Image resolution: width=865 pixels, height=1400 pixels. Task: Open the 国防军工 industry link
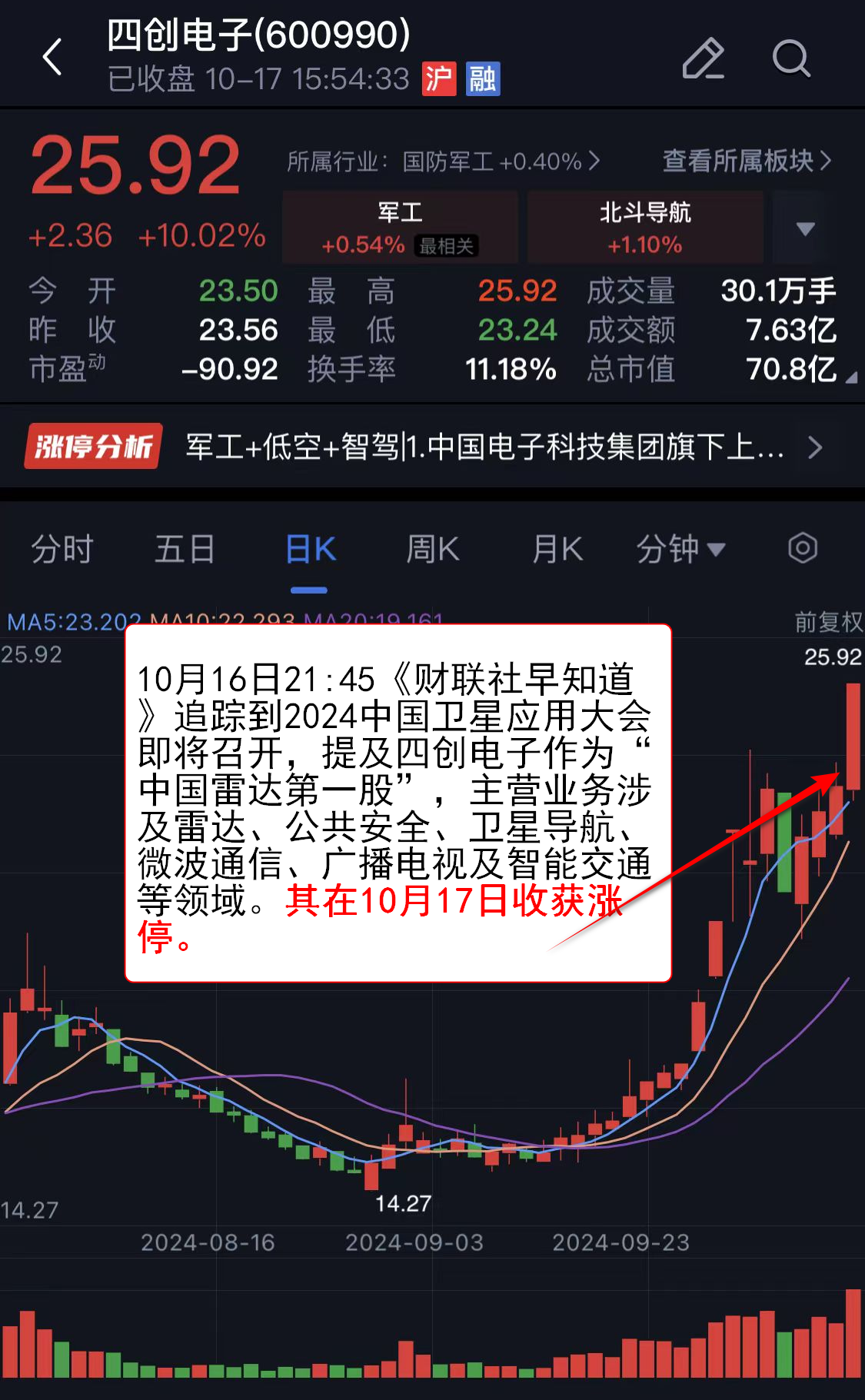pos(443,161)
